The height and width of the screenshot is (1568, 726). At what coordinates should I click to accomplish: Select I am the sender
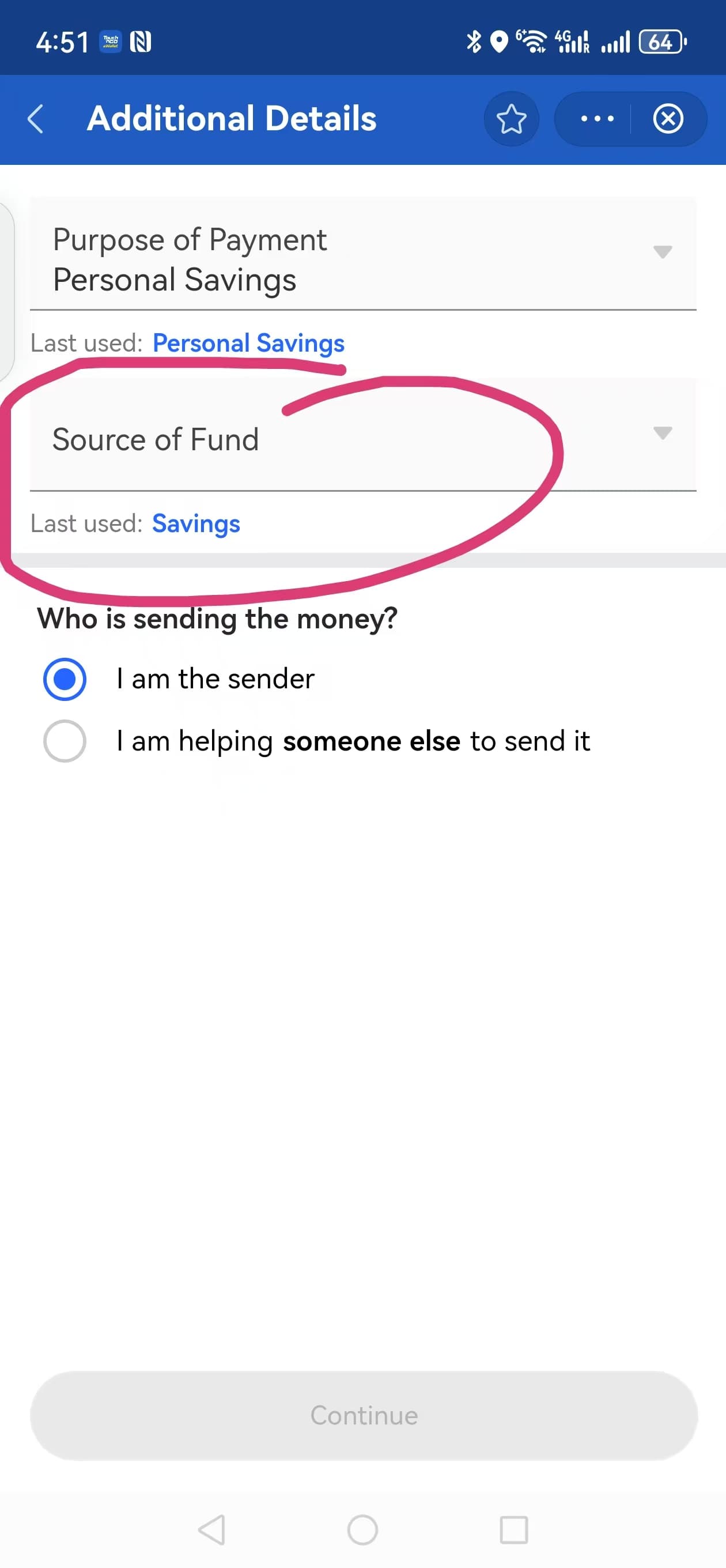(65, 679)
